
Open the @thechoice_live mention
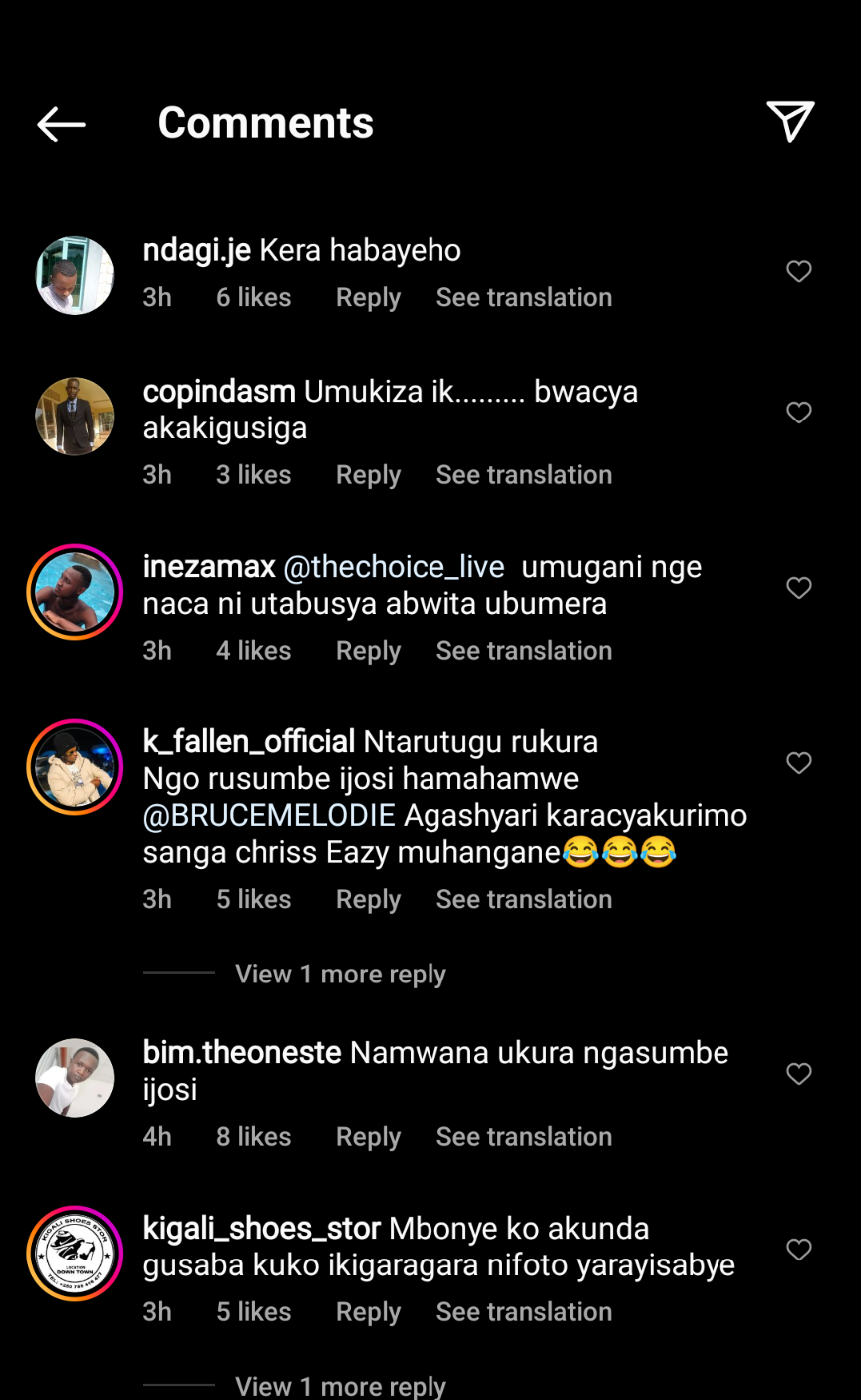pyautogui.click(x=395, y=567)
